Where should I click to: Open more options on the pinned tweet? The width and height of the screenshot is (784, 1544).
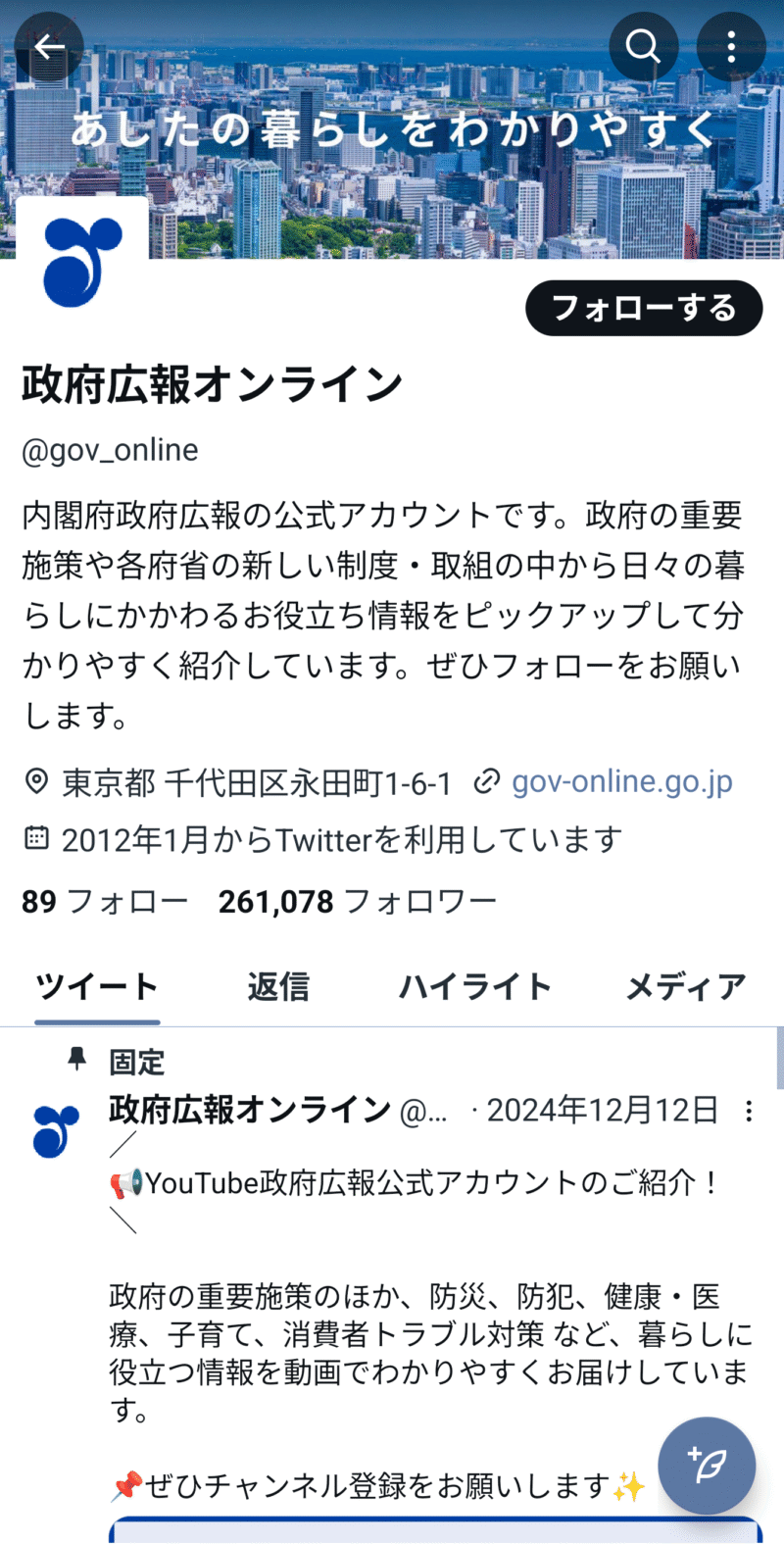(749, 1111)
